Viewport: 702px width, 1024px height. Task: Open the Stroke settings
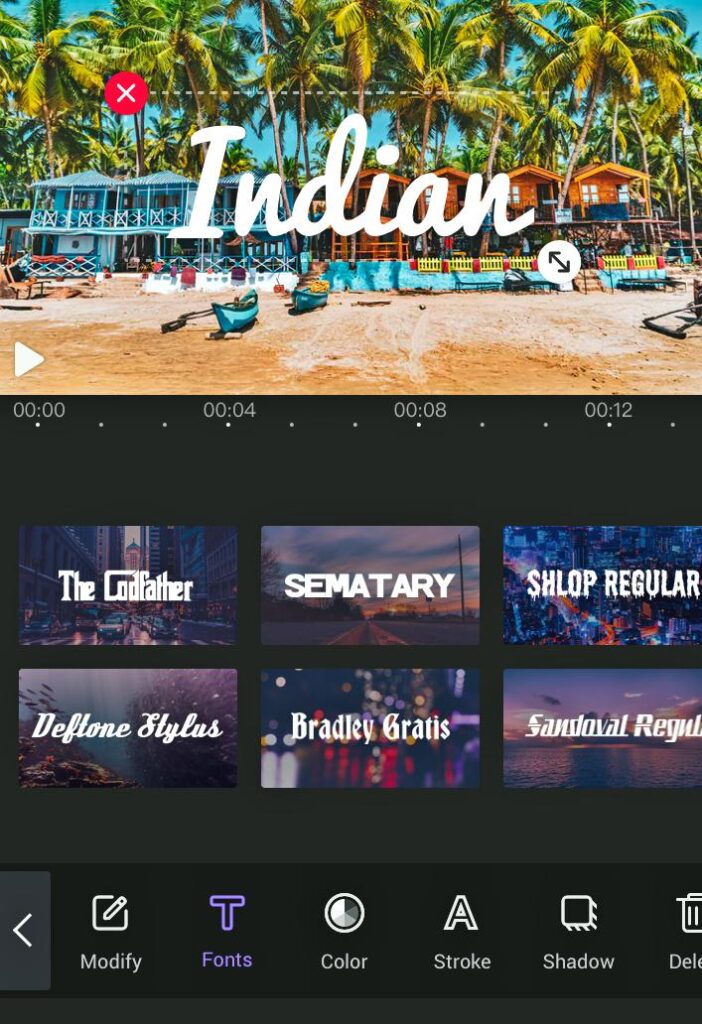461,931
